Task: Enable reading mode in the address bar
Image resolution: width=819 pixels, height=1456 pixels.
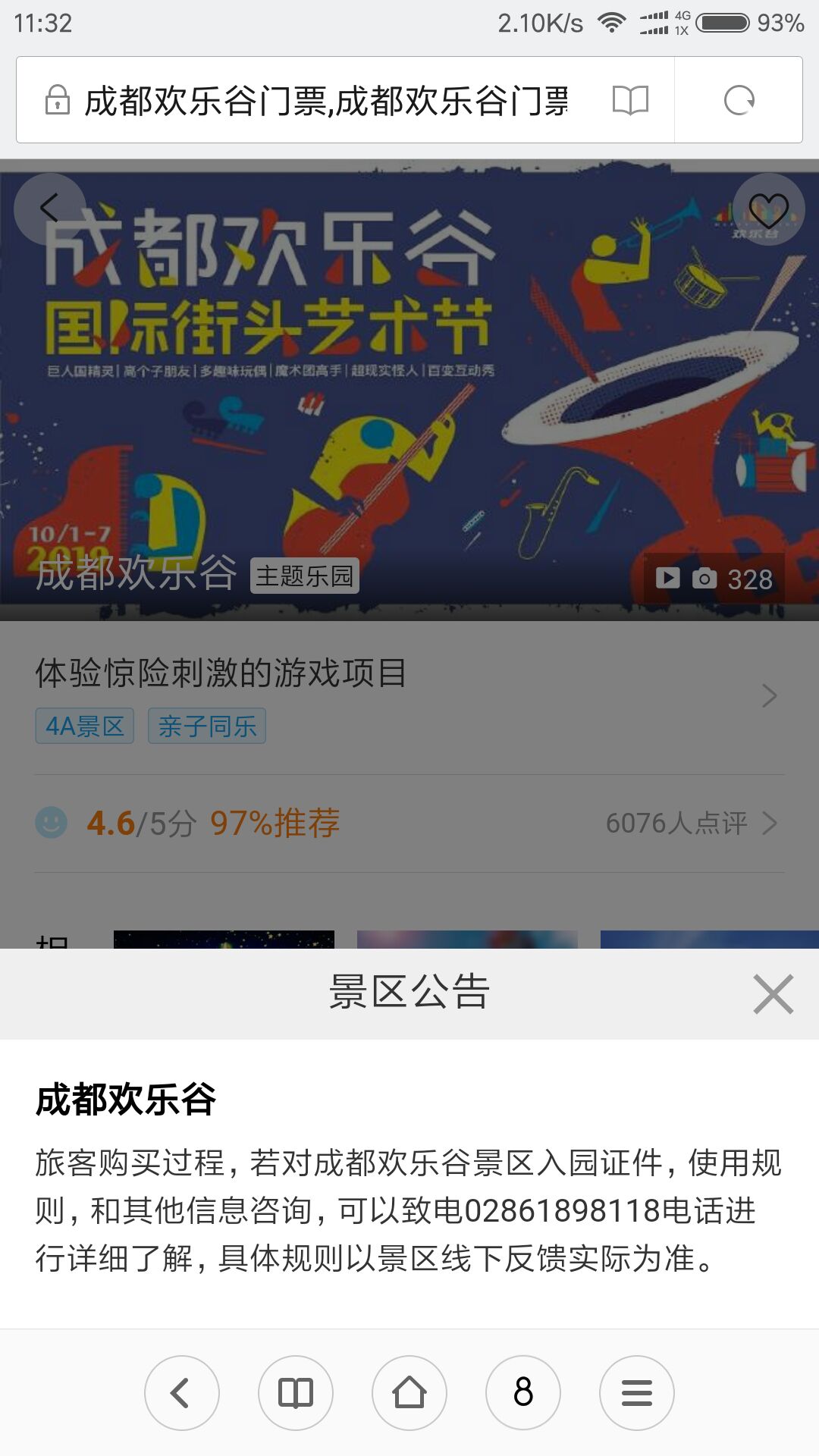Action: pos(630,100)
